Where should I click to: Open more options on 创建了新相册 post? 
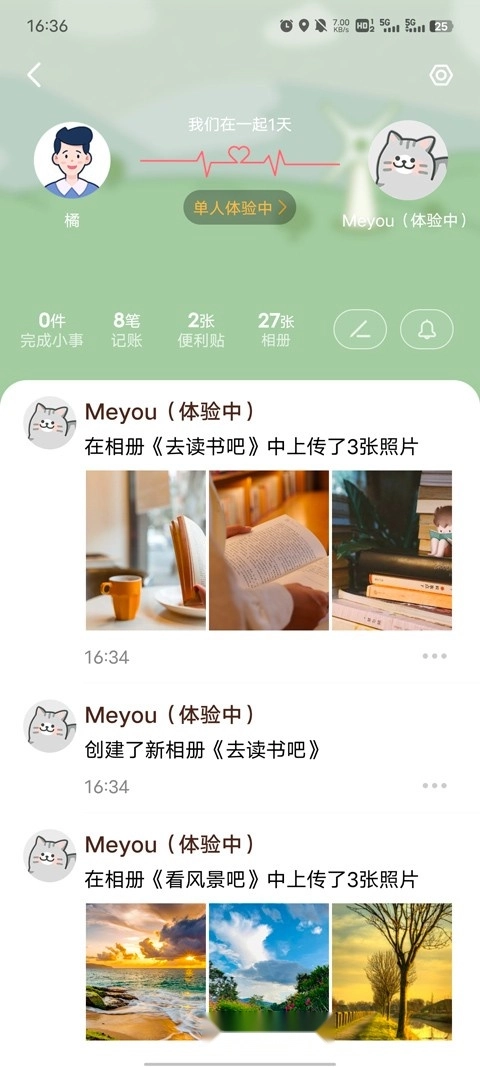pyautogui.click(x=434, y=785)
